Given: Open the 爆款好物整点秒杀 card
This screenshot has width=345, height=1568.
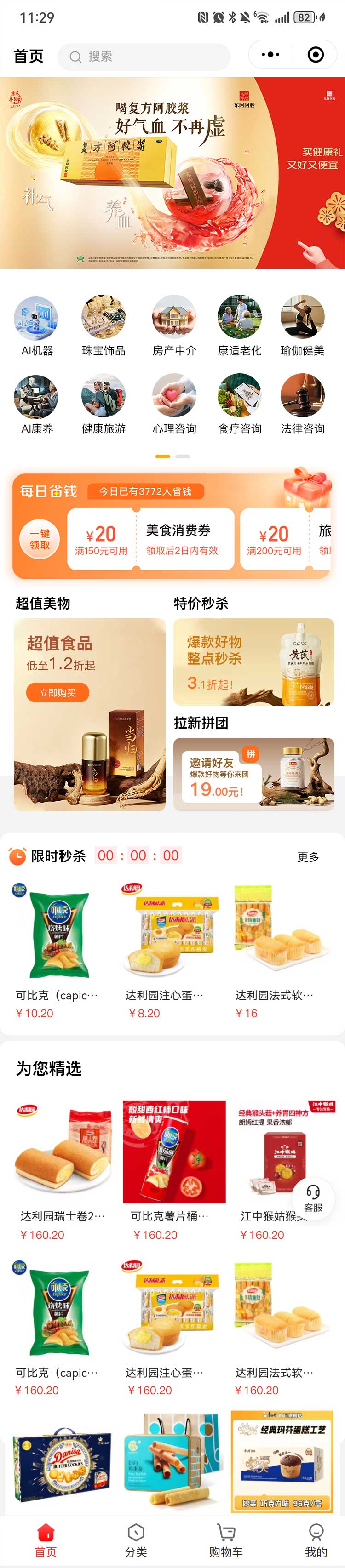Looking at the screenshot, I should point(253,662).
